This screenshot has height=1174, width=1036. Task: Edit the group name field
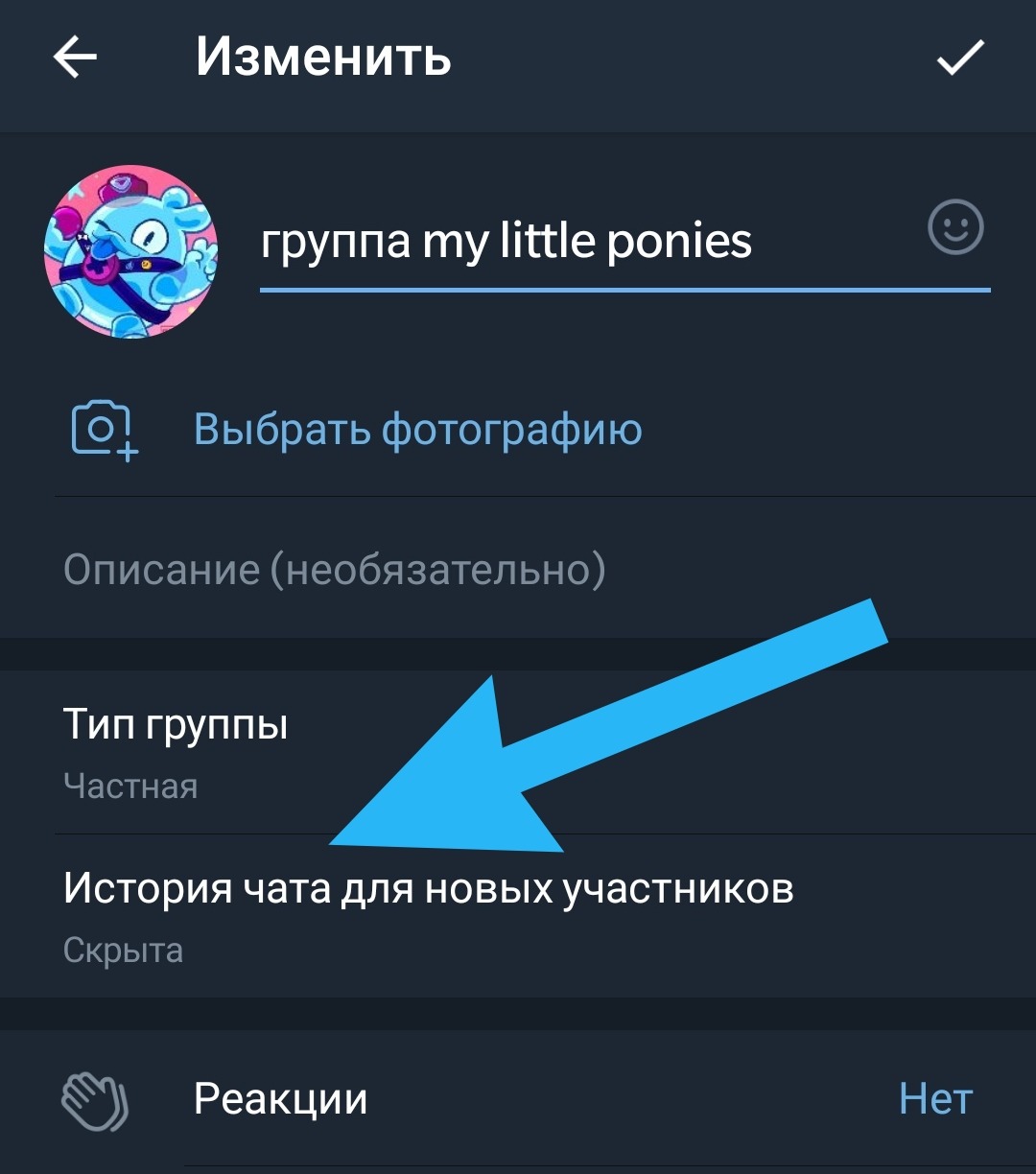tap(576, 242)
